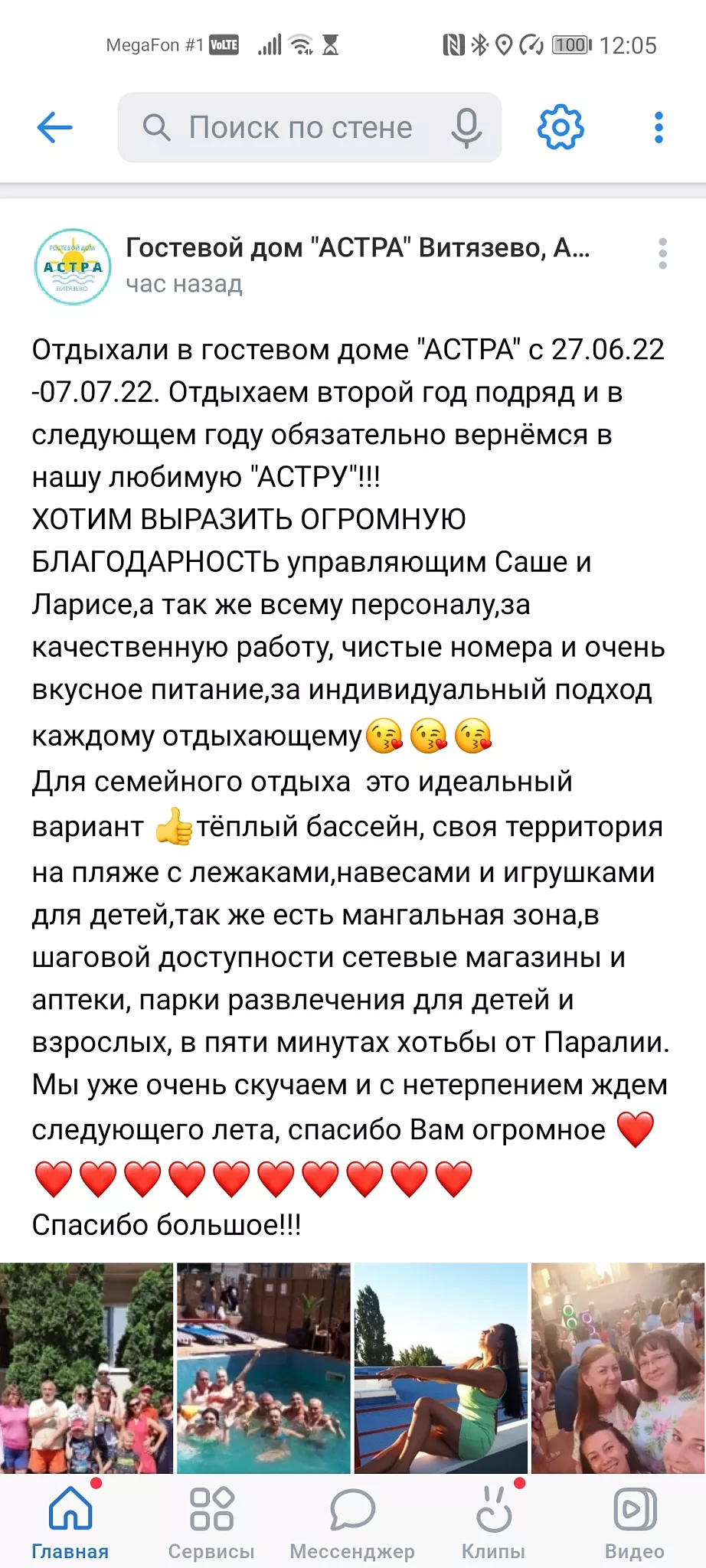Go back with the top-left arrow

coord(55,127)
